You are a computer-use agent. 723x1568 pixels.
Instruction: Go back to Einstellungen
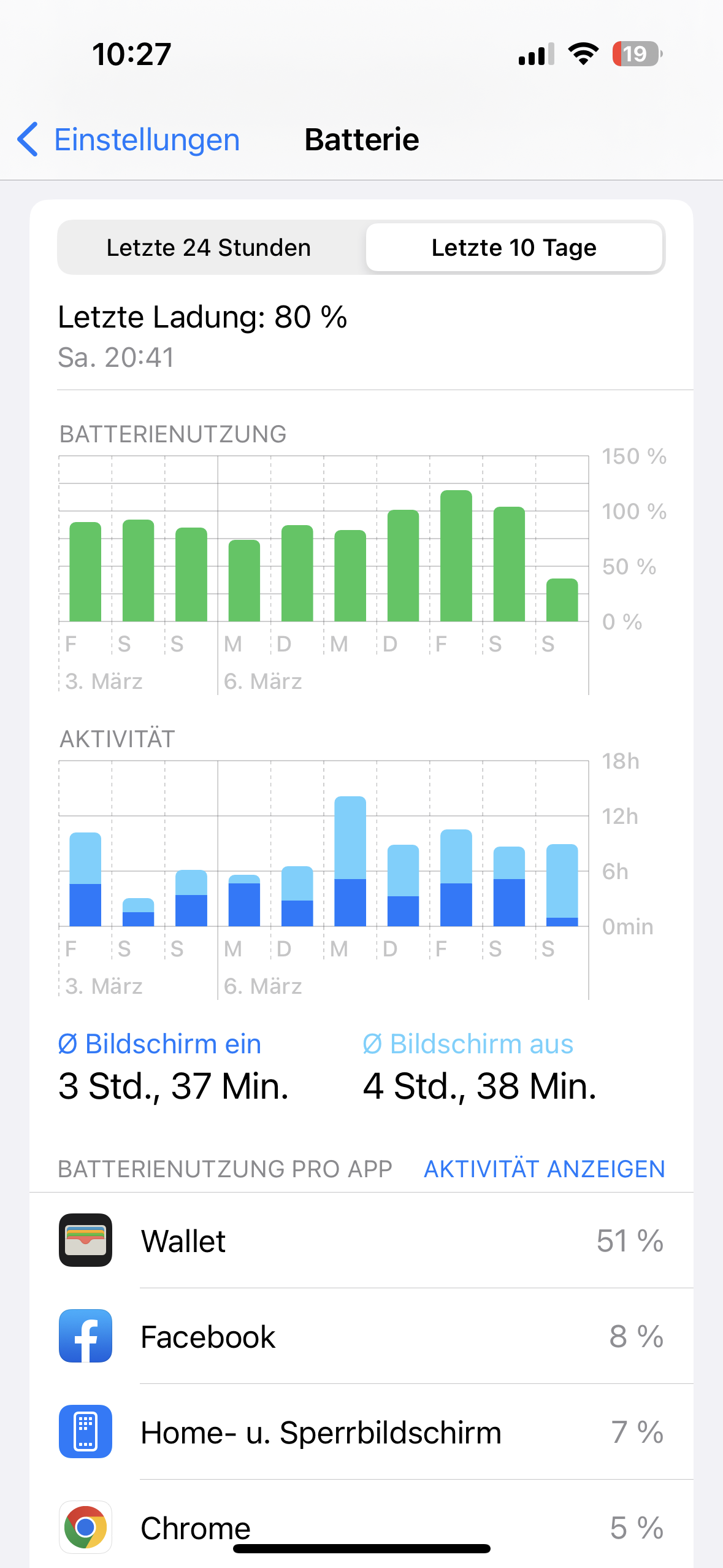(129, 140)
